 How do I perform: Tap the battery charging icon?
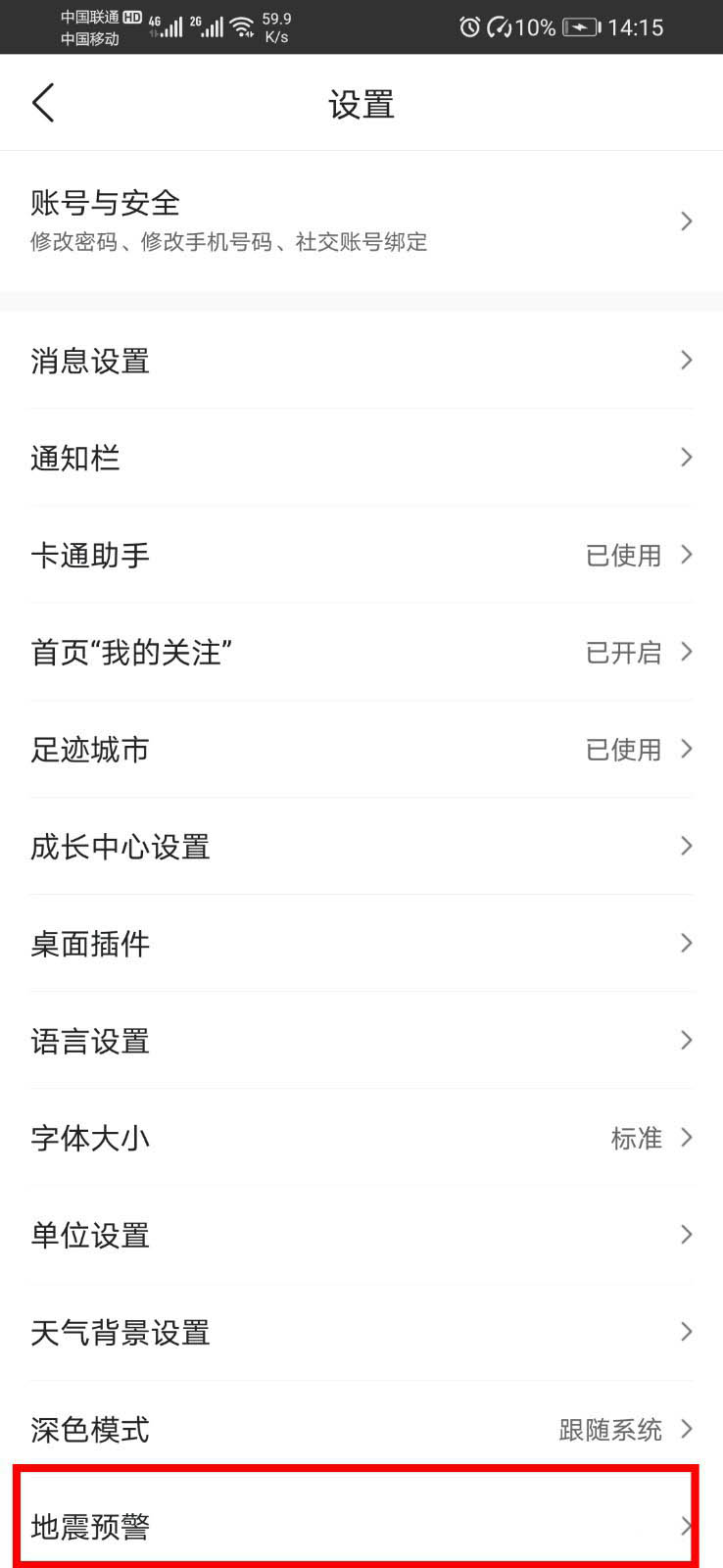578,26
